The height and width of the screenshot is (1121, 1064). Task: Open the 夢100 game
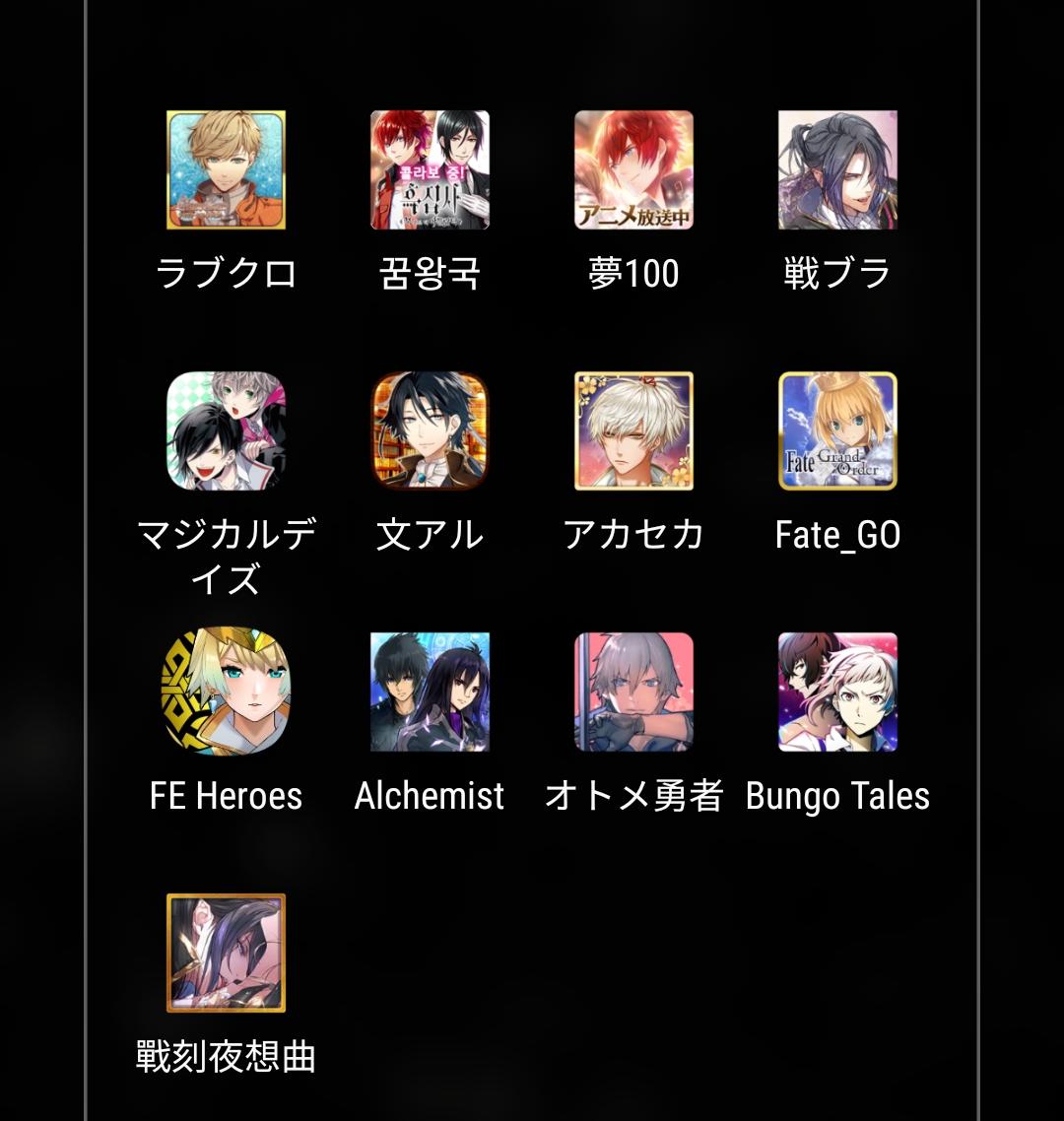coord(633,169)
